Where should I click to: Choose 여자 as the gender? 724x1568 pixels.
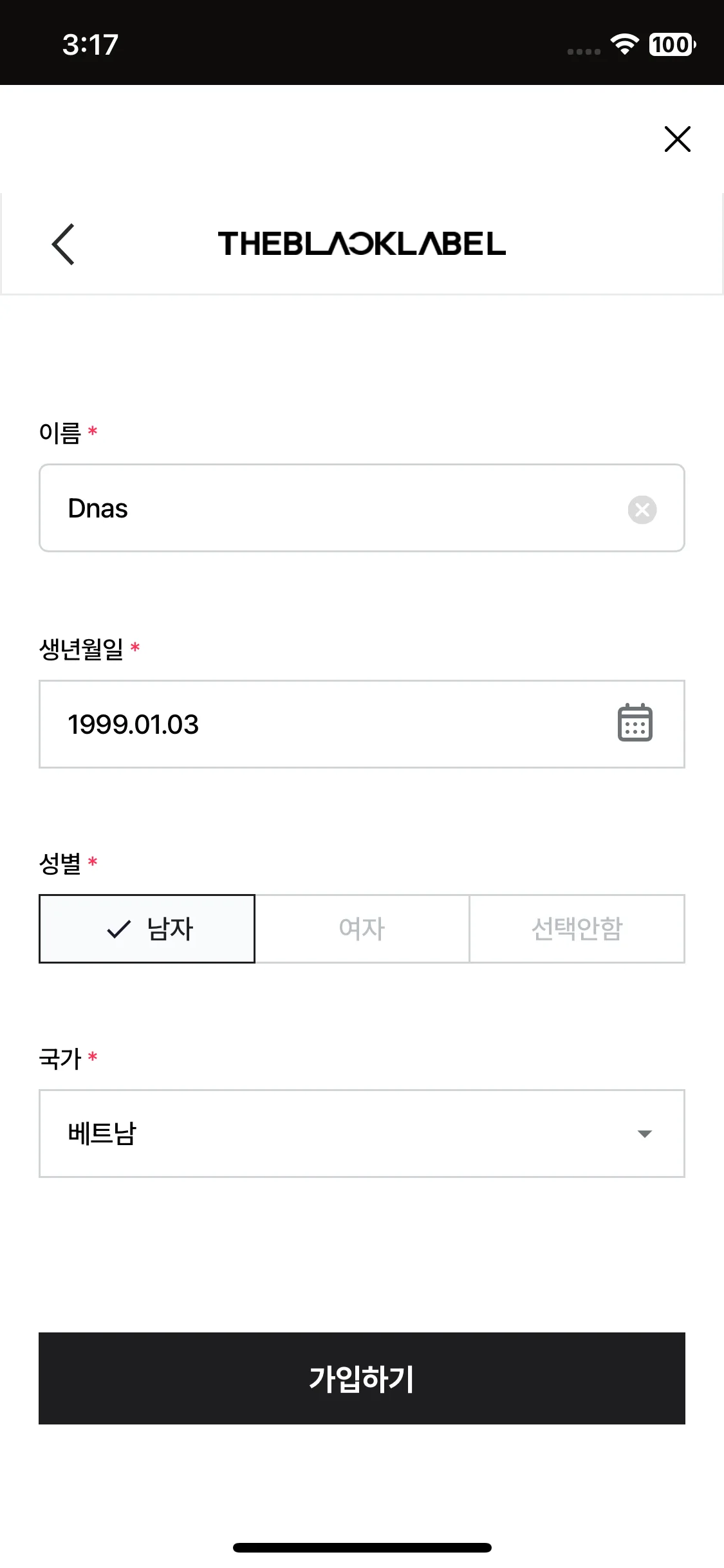[362, 929]
